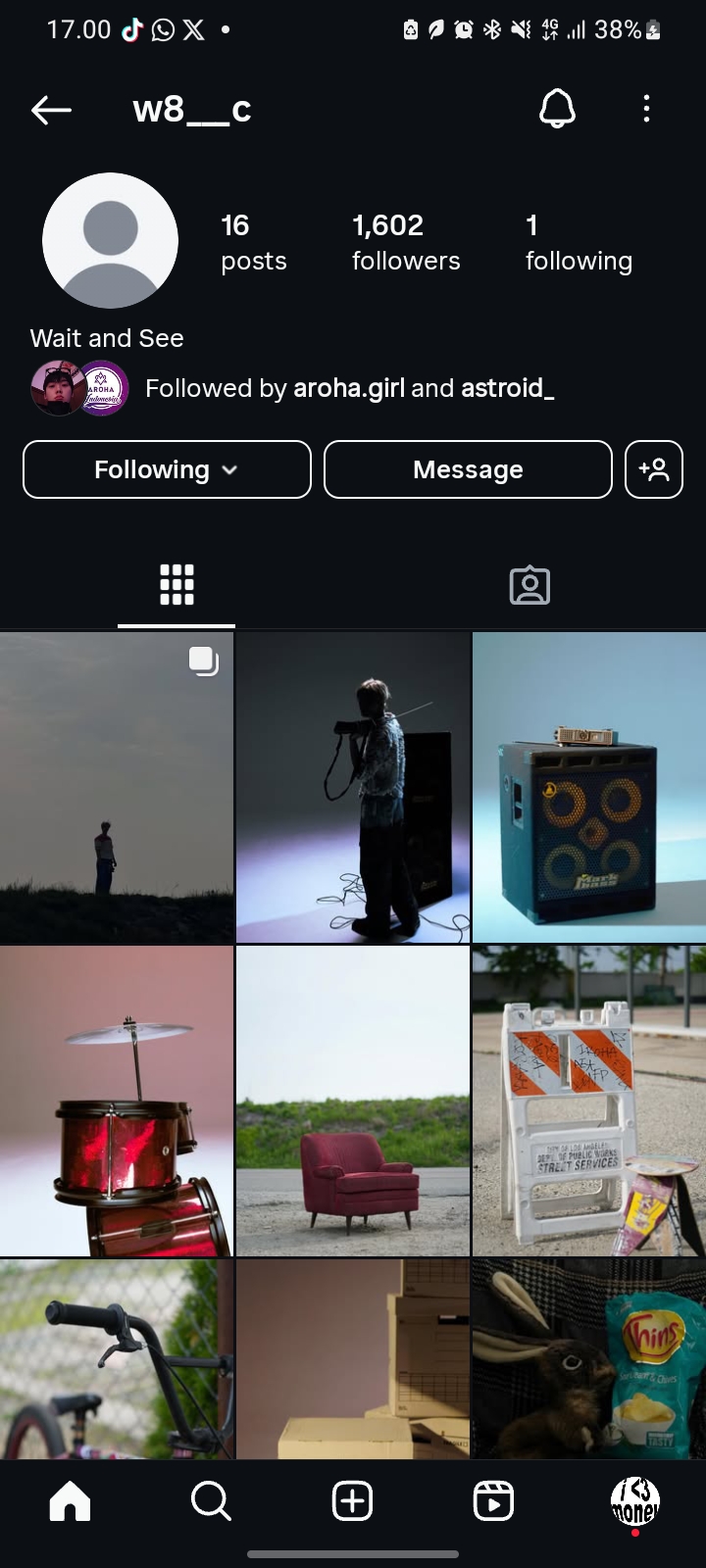
Task: Go to the Instagram home feed
Action: [x=70, y=1500]
